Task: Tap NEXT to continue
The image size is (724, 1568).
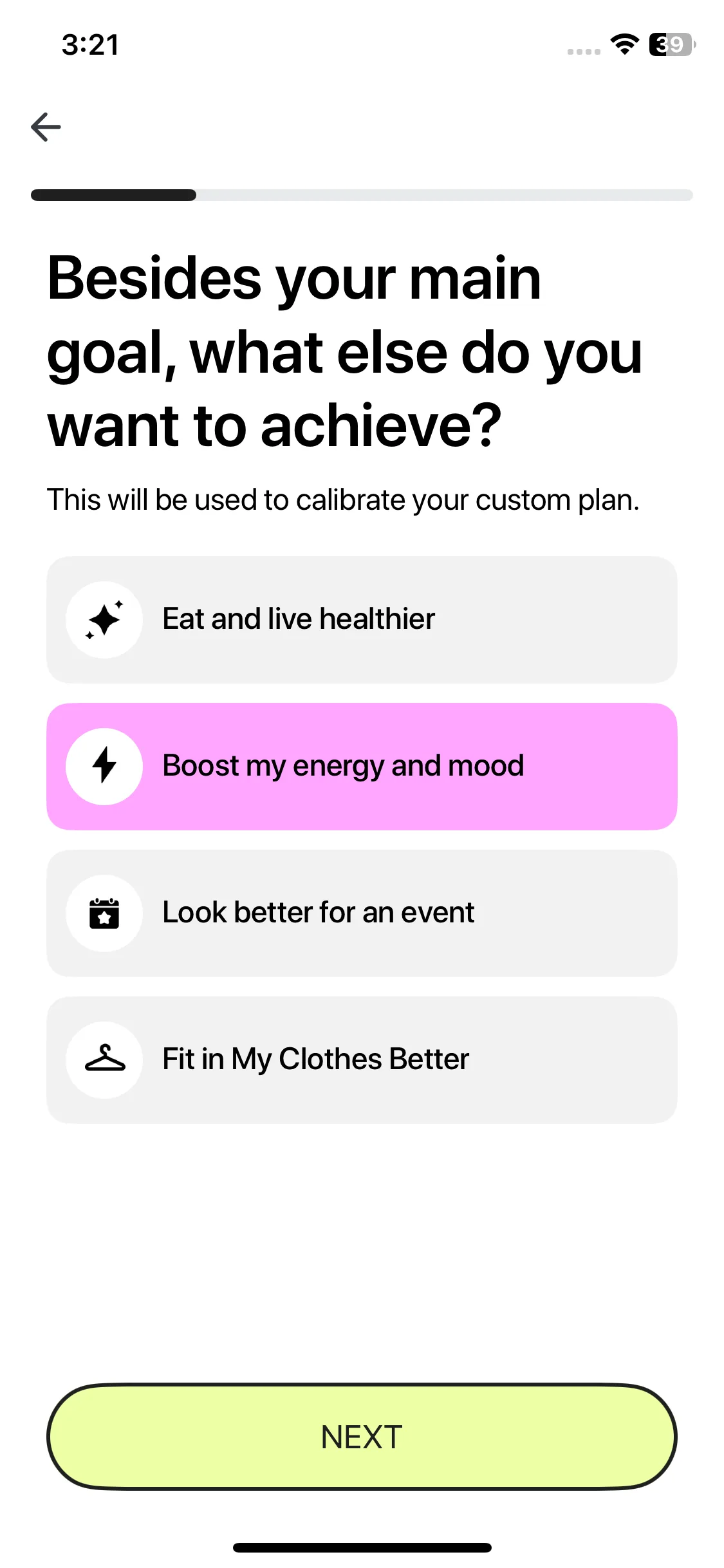Action: [362, 1437]
